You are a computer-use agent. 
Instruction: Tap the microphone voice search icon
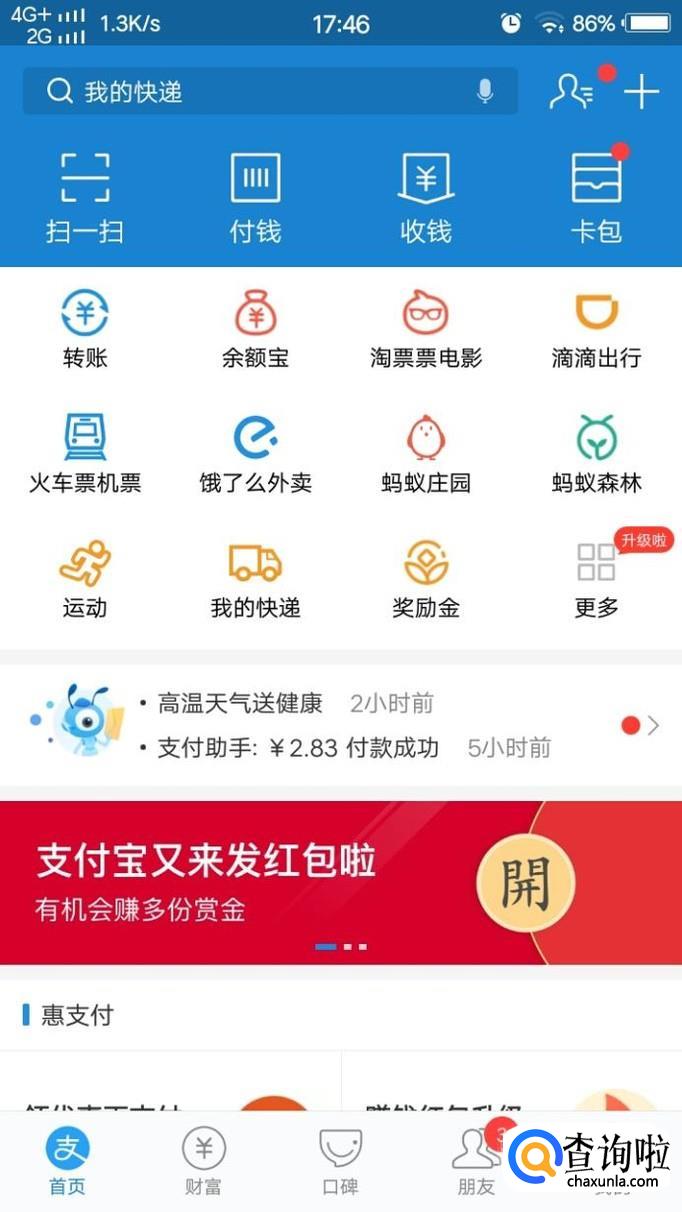(x=485, y=92)
